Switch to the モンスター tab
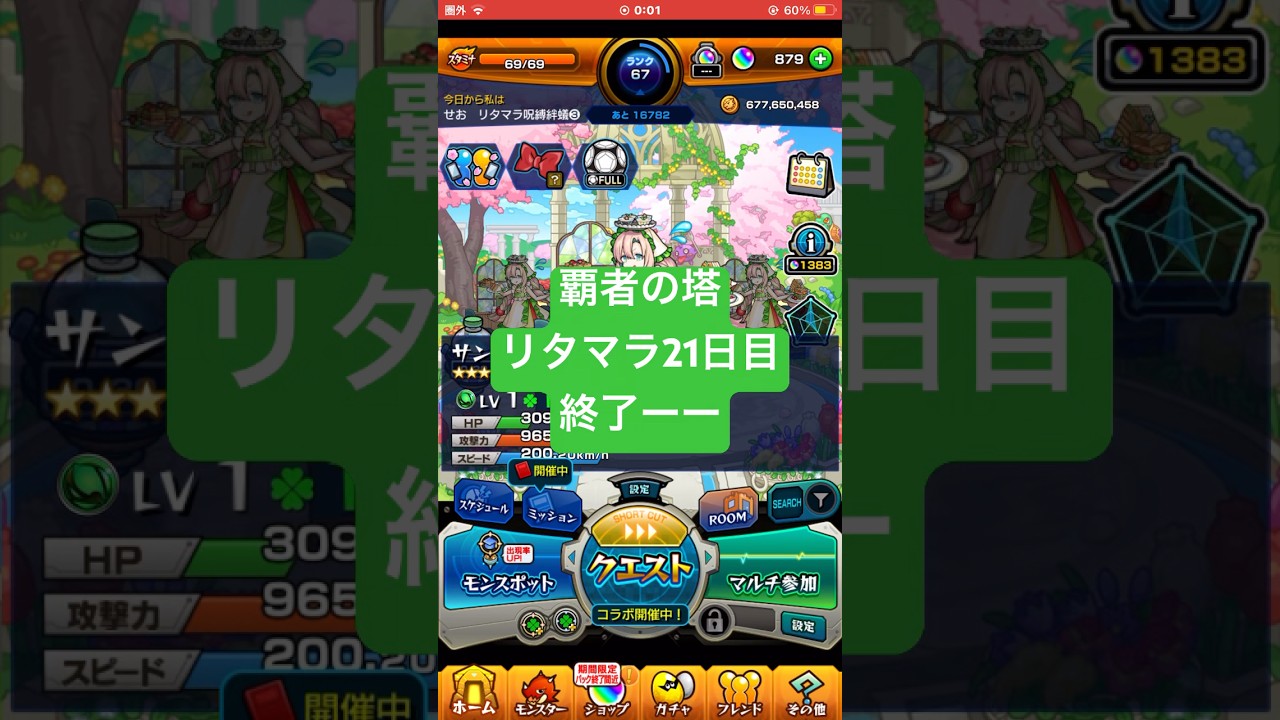This screenshot has width=1280, height=720. pyautogui.click(x=541, y=691)
